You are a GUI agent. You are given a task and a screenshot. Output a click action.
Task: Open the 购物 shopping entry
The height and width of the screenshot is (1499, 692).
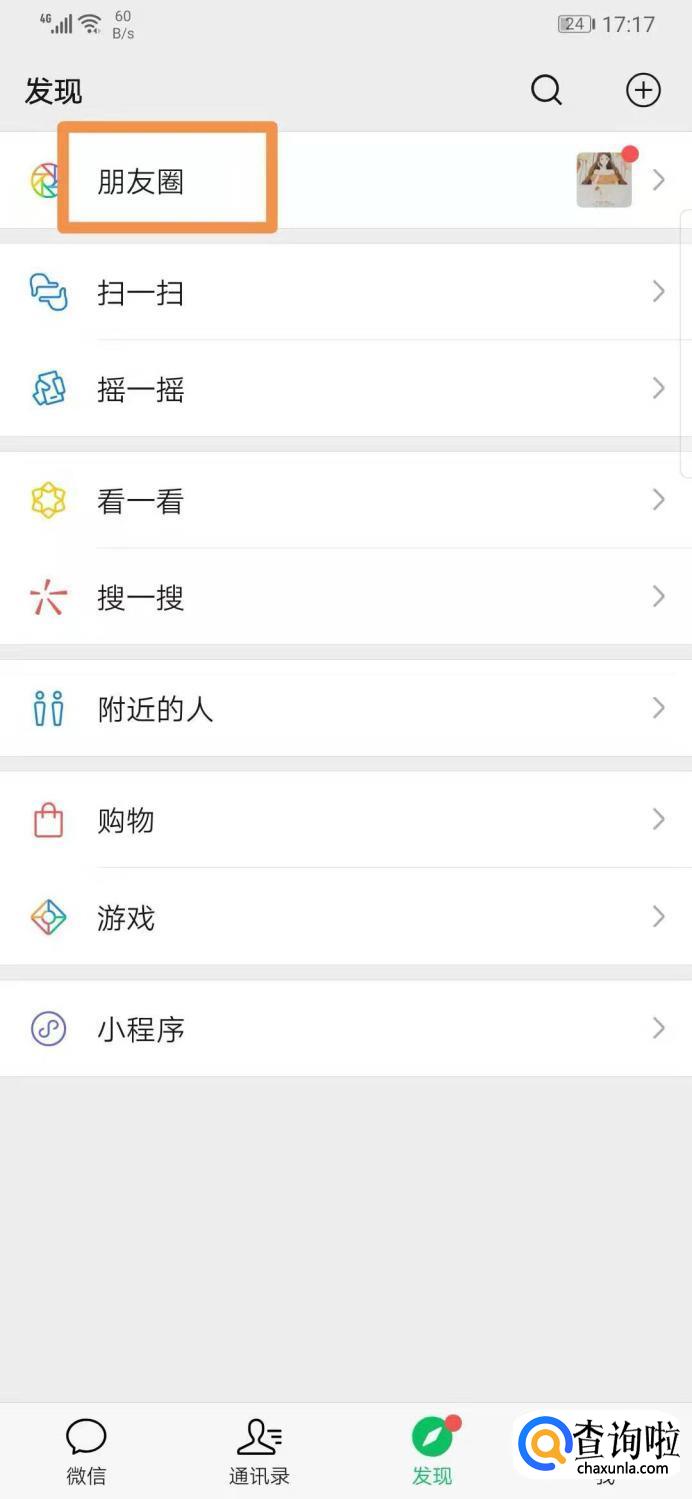pyautogui.click(x=126, y=820)
